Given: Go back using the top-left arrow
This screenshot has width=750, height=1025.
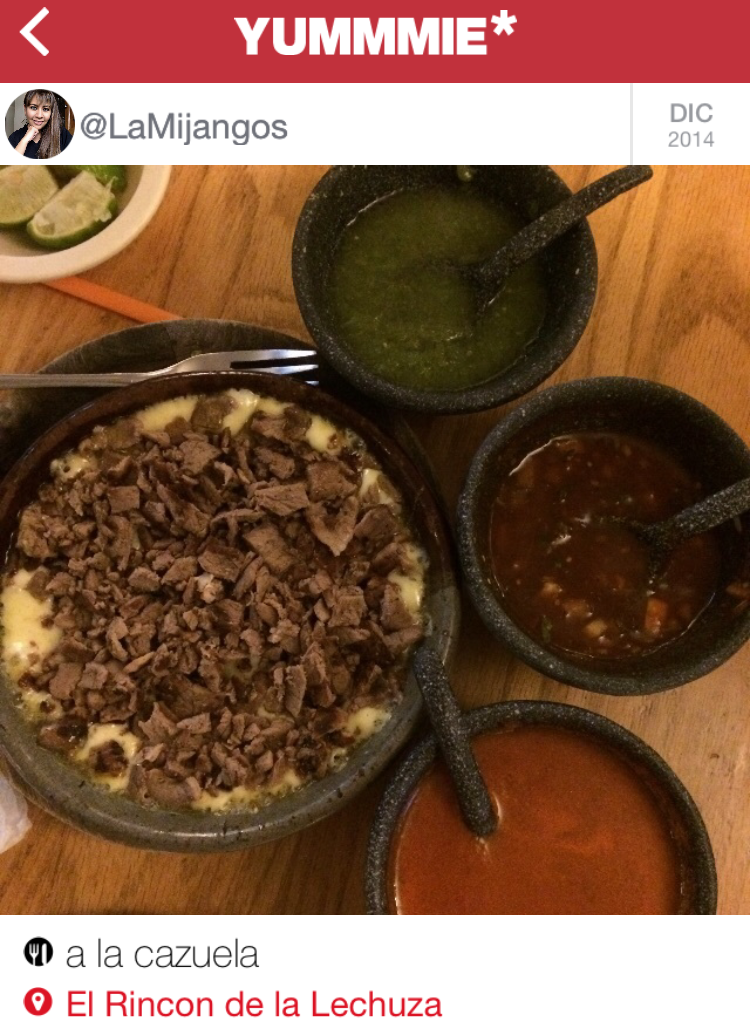Looking at the screenshot, I should [35, 32].
